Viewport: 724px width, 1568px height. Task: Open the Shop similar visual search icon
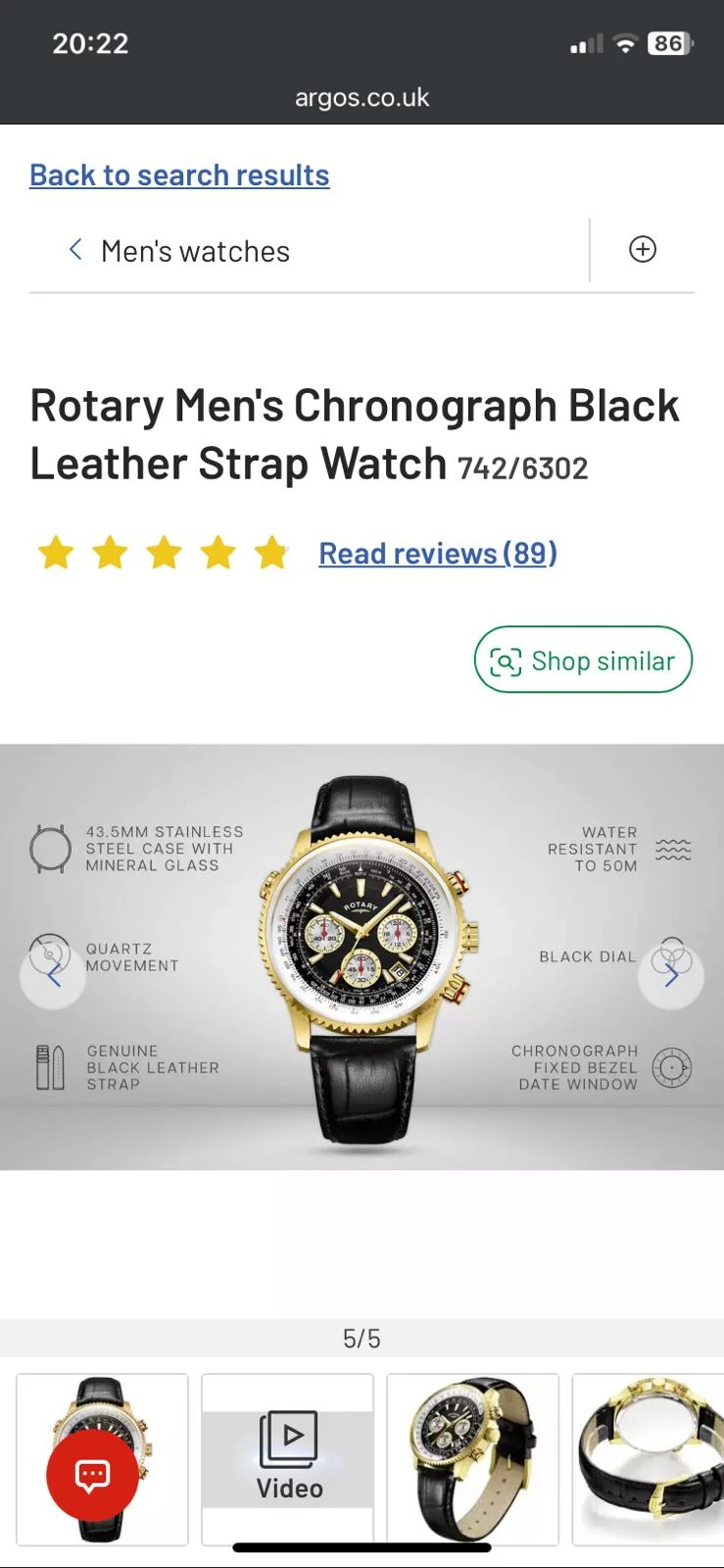pos(503,661)
